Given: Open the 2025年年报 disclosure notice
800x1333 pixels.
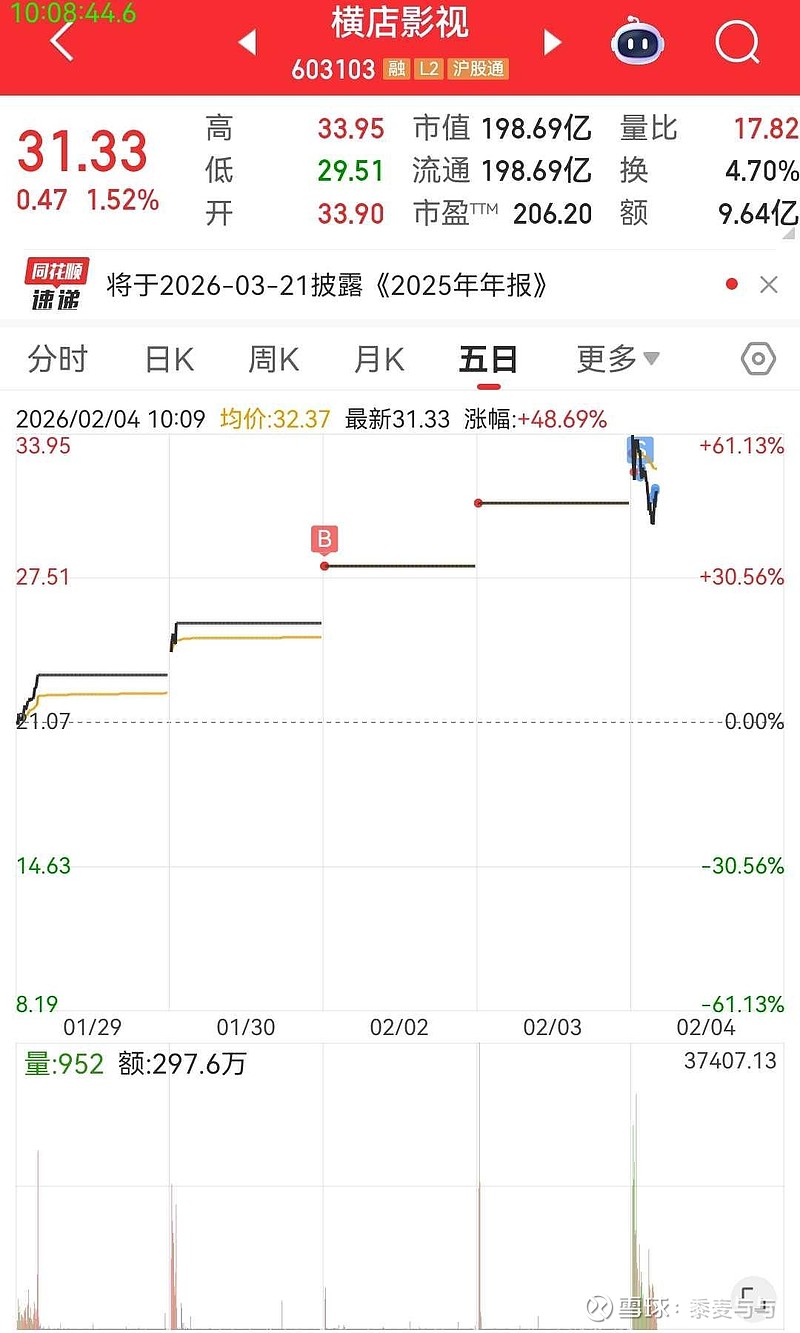Looking at the screenshot, I should [x=328, y=286].
